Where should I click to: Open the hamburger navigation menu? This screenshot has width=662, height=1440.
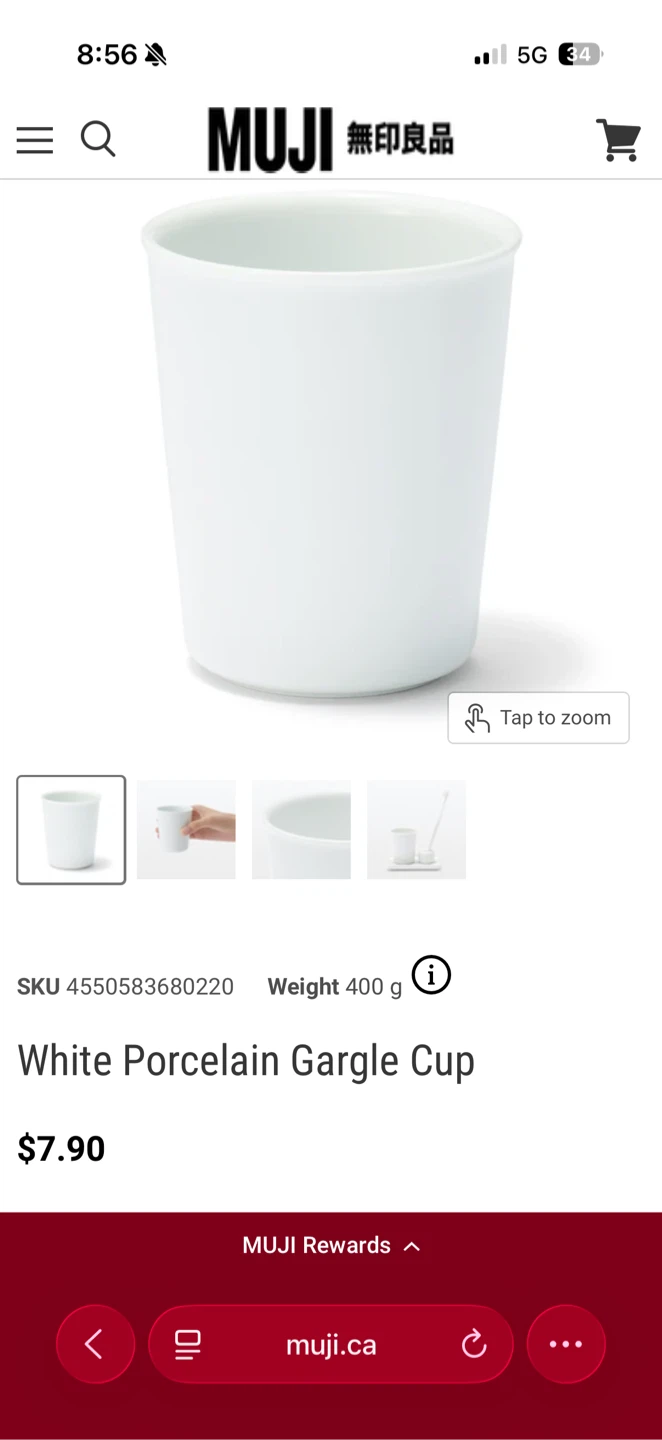[35, 140]
